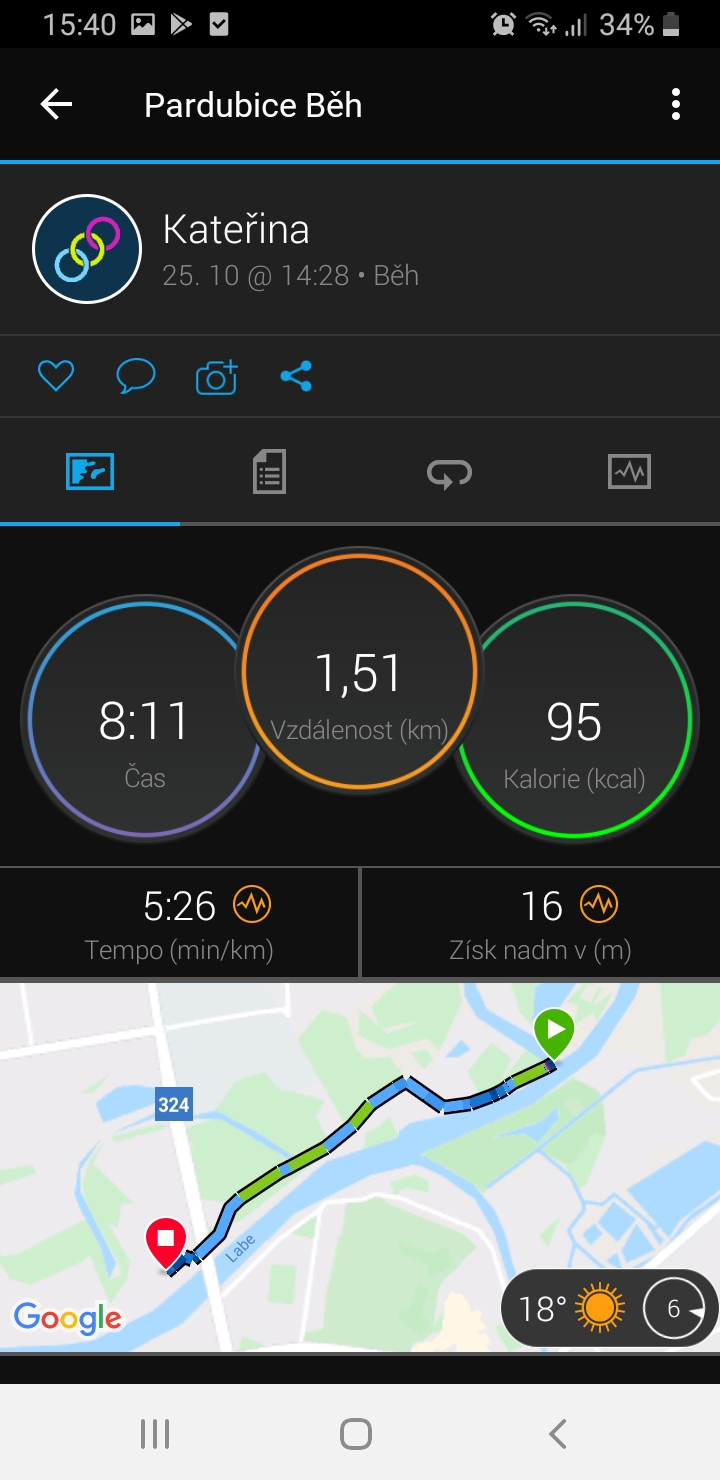
Task: Open Kateřina's profile picture
Action: pos(87,249)
